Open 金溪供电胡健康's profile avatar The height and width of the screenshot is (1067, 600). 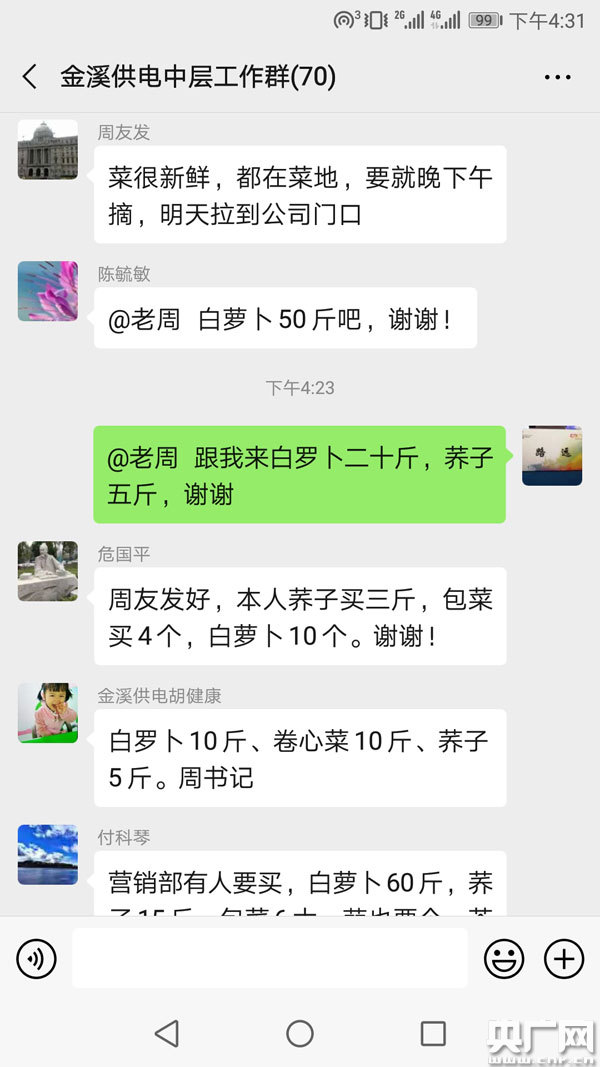pyautogui.click(x=48, y=713)
